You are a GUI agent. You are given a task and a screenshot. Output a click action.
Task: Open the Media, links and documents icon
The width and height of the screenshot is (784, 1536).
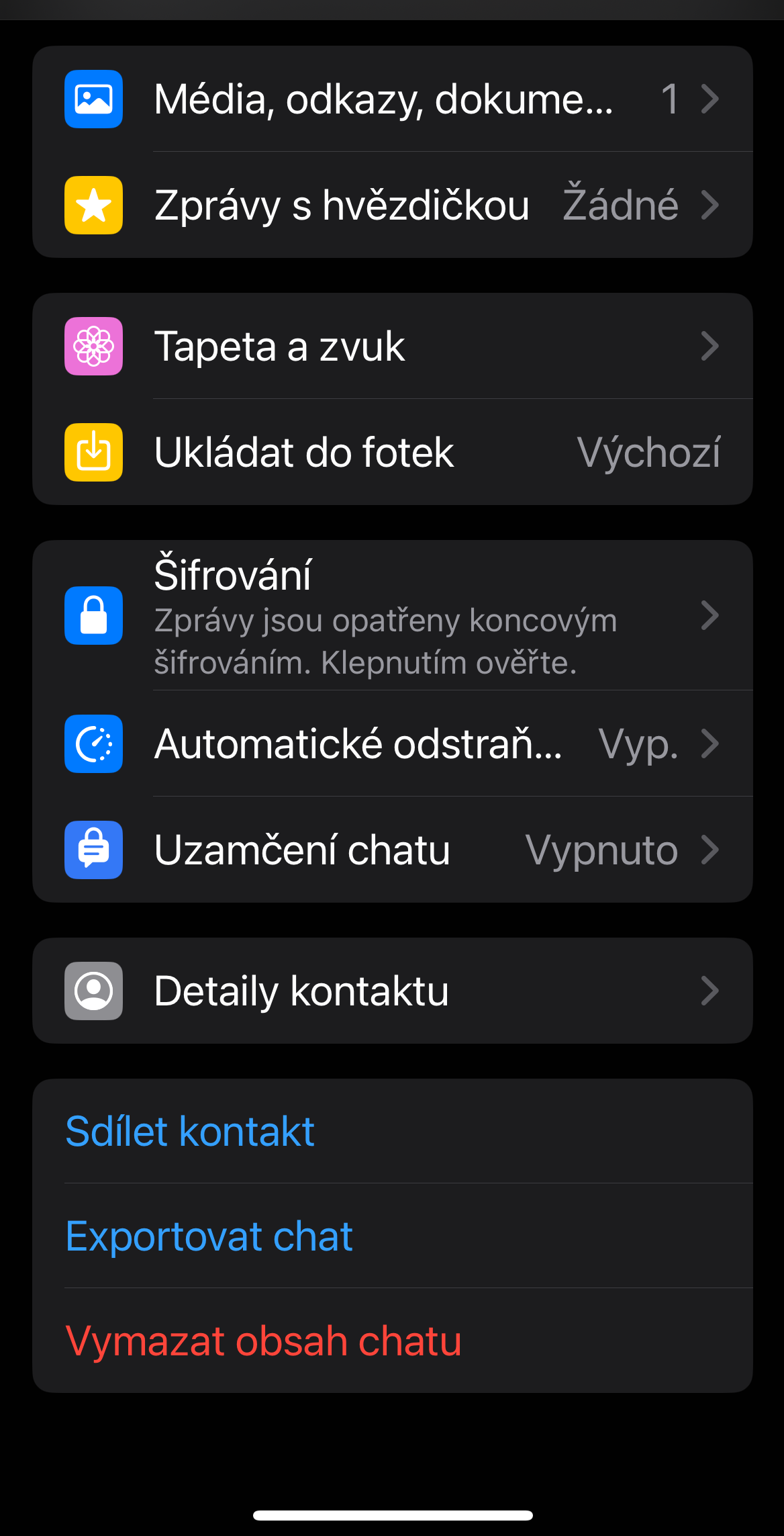(x=93, y=98)
